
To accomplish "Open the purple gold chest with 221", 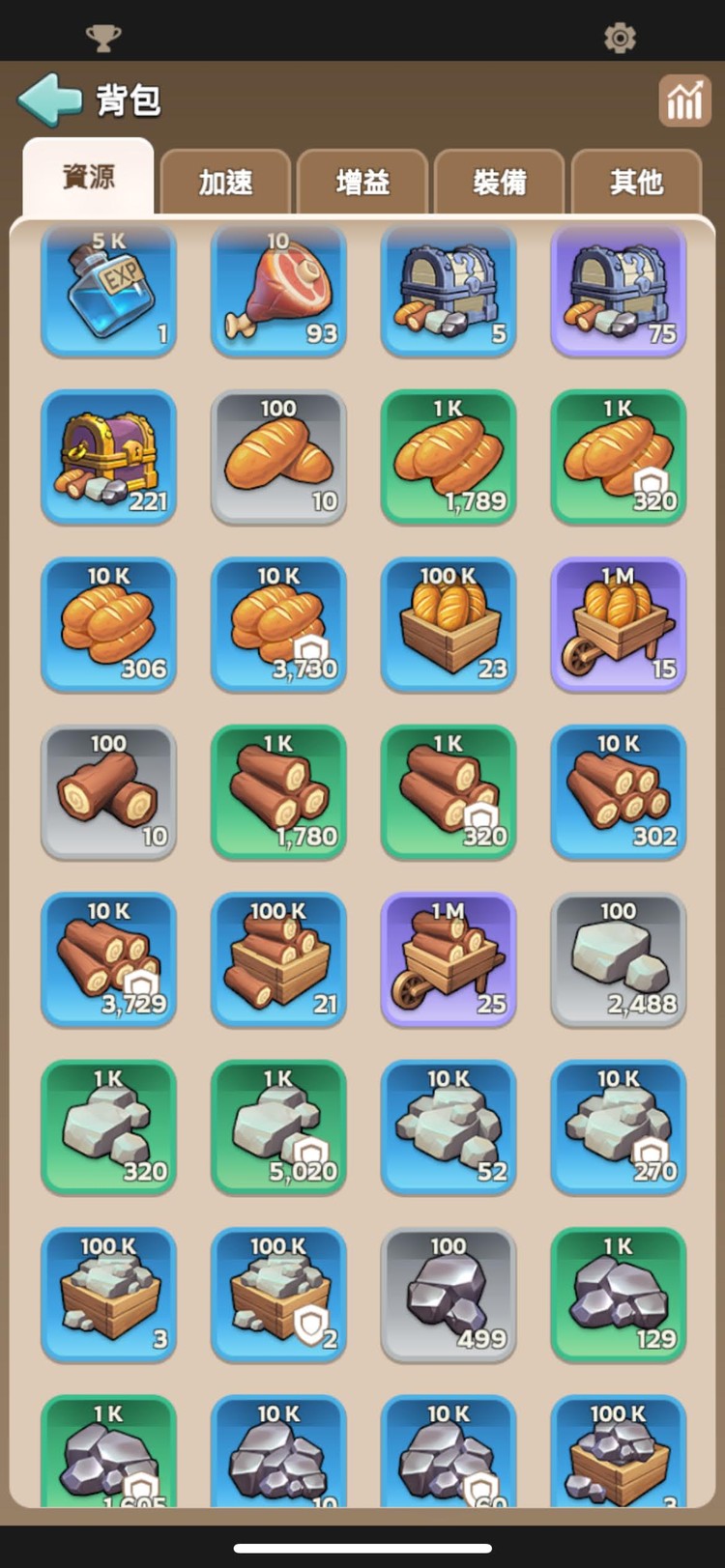I will 108,457.
